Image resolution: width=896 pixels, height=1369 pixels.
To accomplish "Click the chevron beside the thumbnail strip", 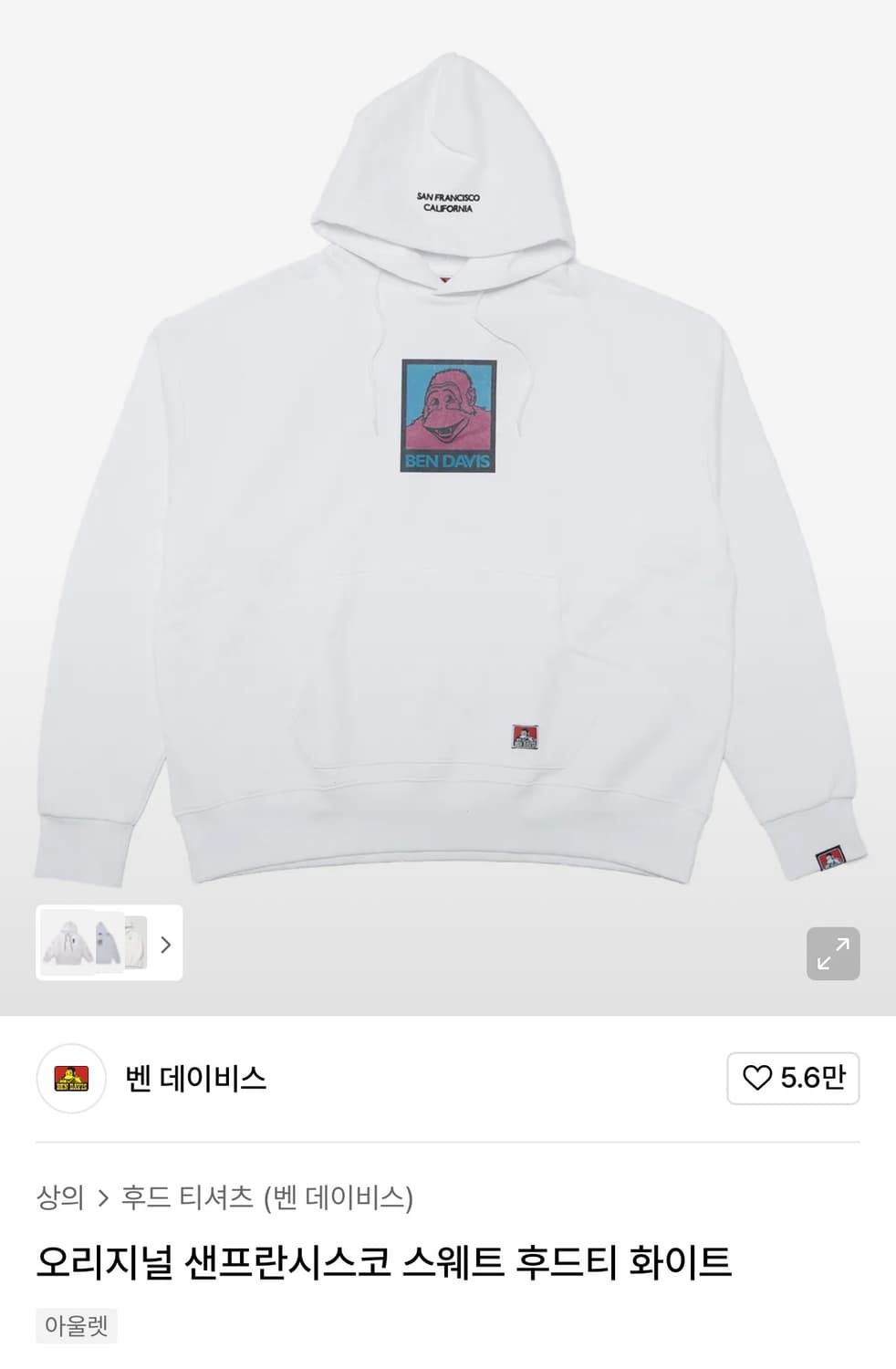I will (x=165, y=946).
